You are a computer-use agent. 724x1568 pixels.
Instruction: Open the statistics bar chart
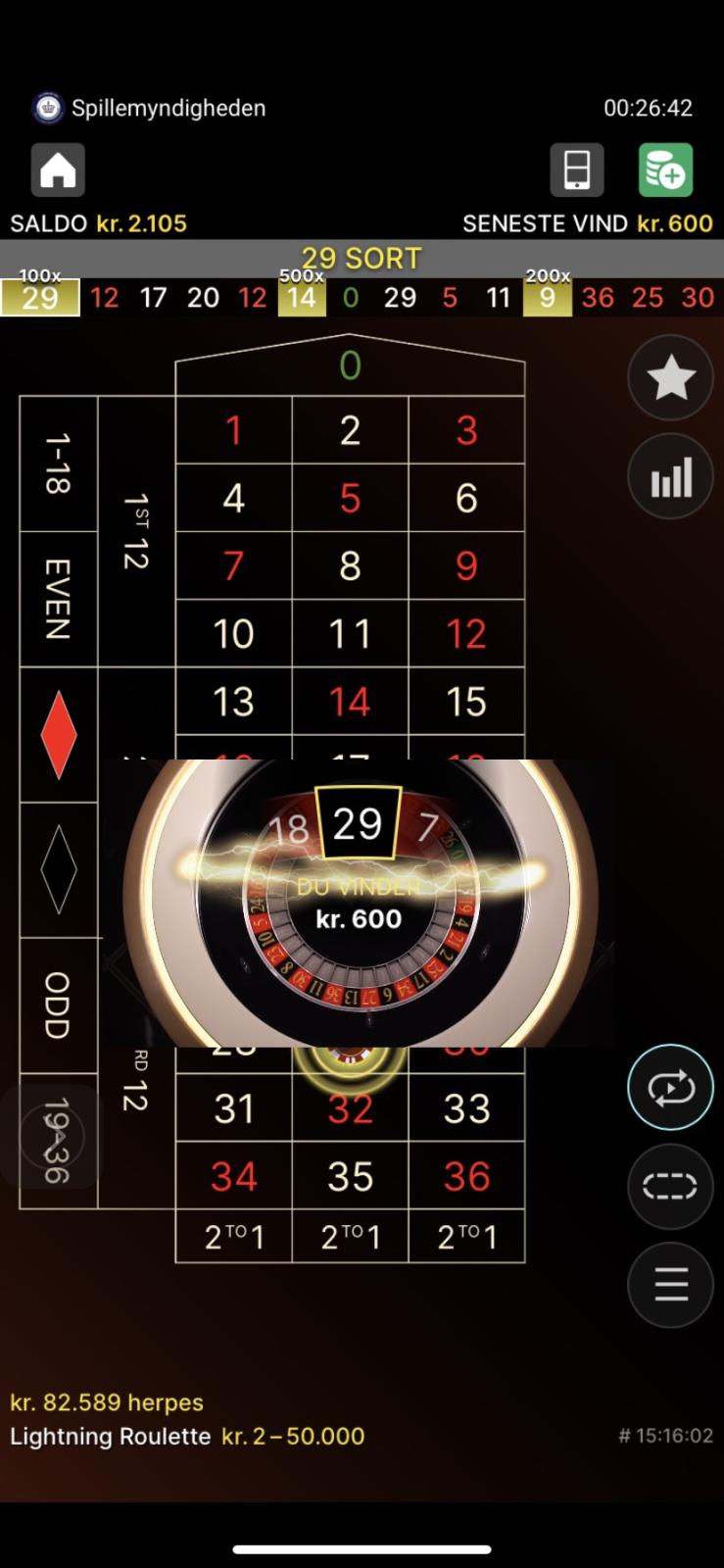point(670,477)
